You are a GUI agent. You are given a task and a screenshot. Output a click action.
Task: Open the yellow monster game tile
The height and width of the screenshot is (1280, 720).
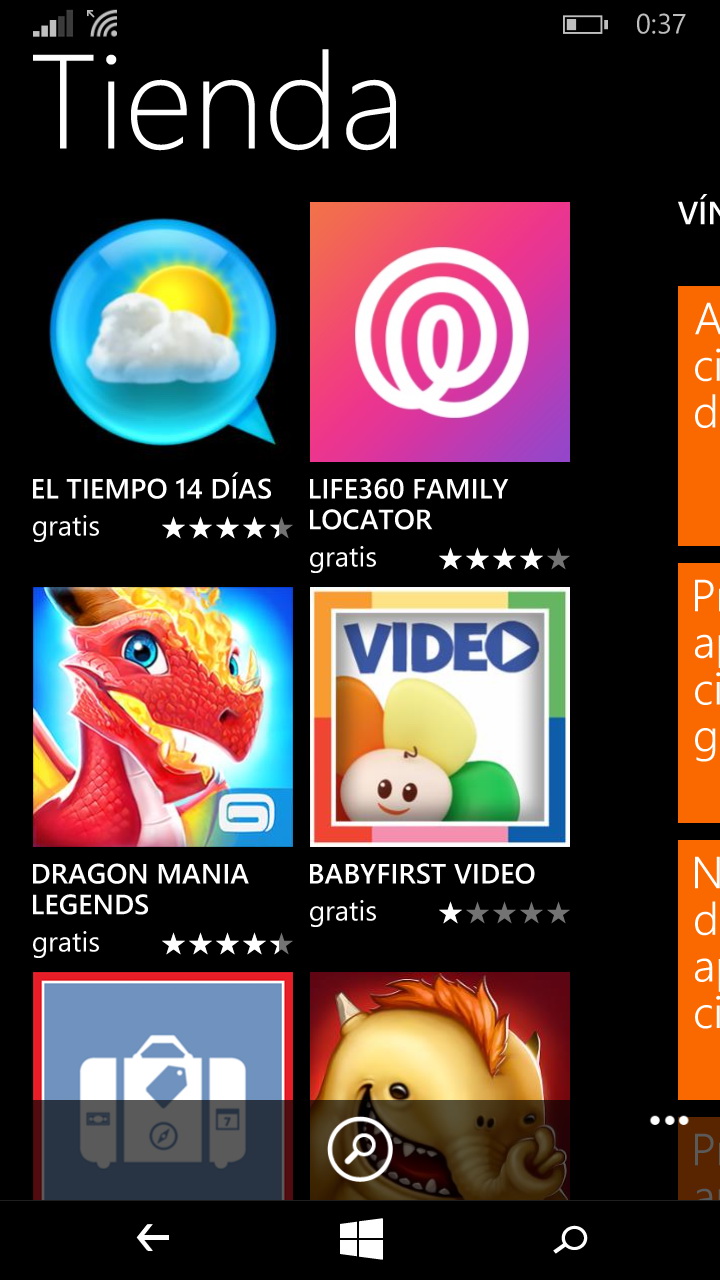coord(439,1040)
